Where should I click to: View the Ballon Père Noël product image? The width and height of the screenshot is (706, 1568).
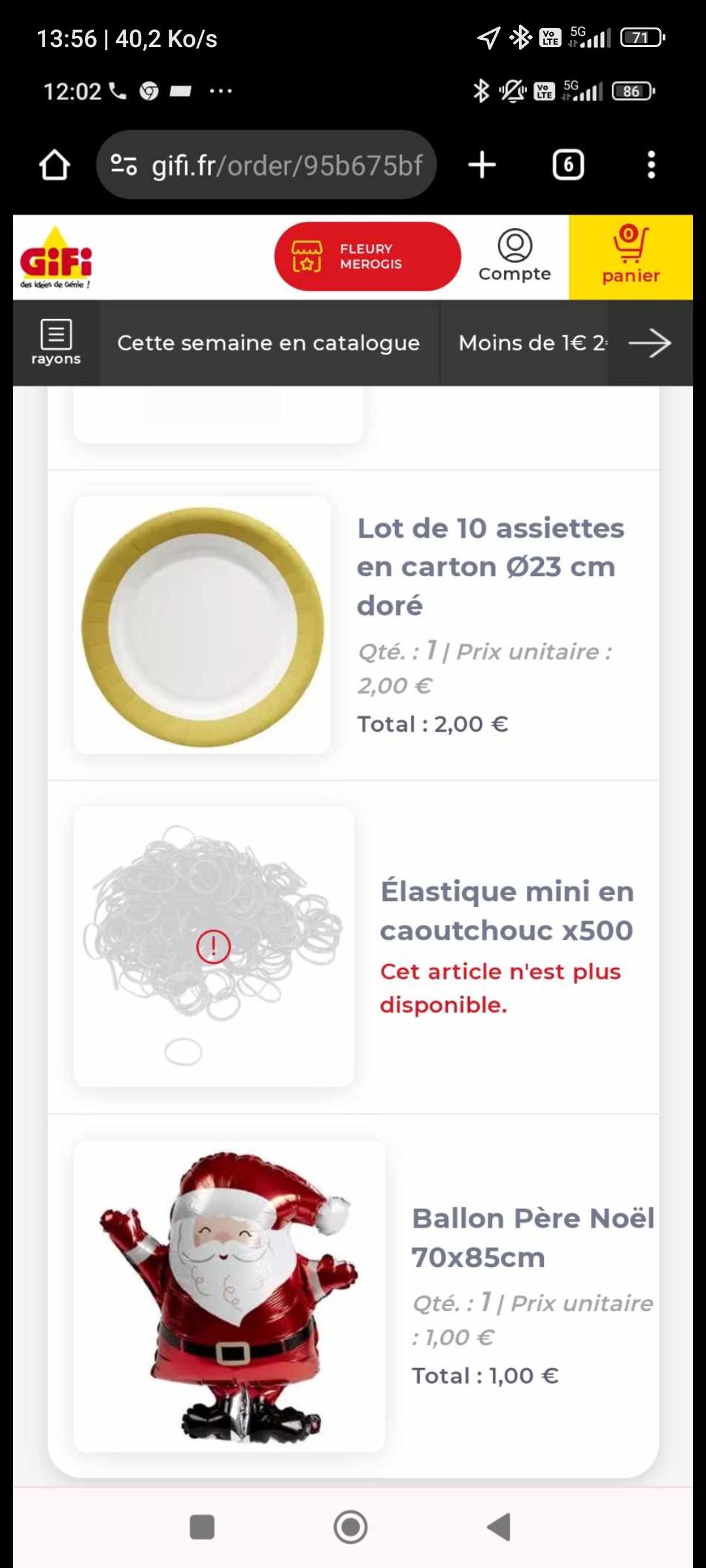[229, 1296]
